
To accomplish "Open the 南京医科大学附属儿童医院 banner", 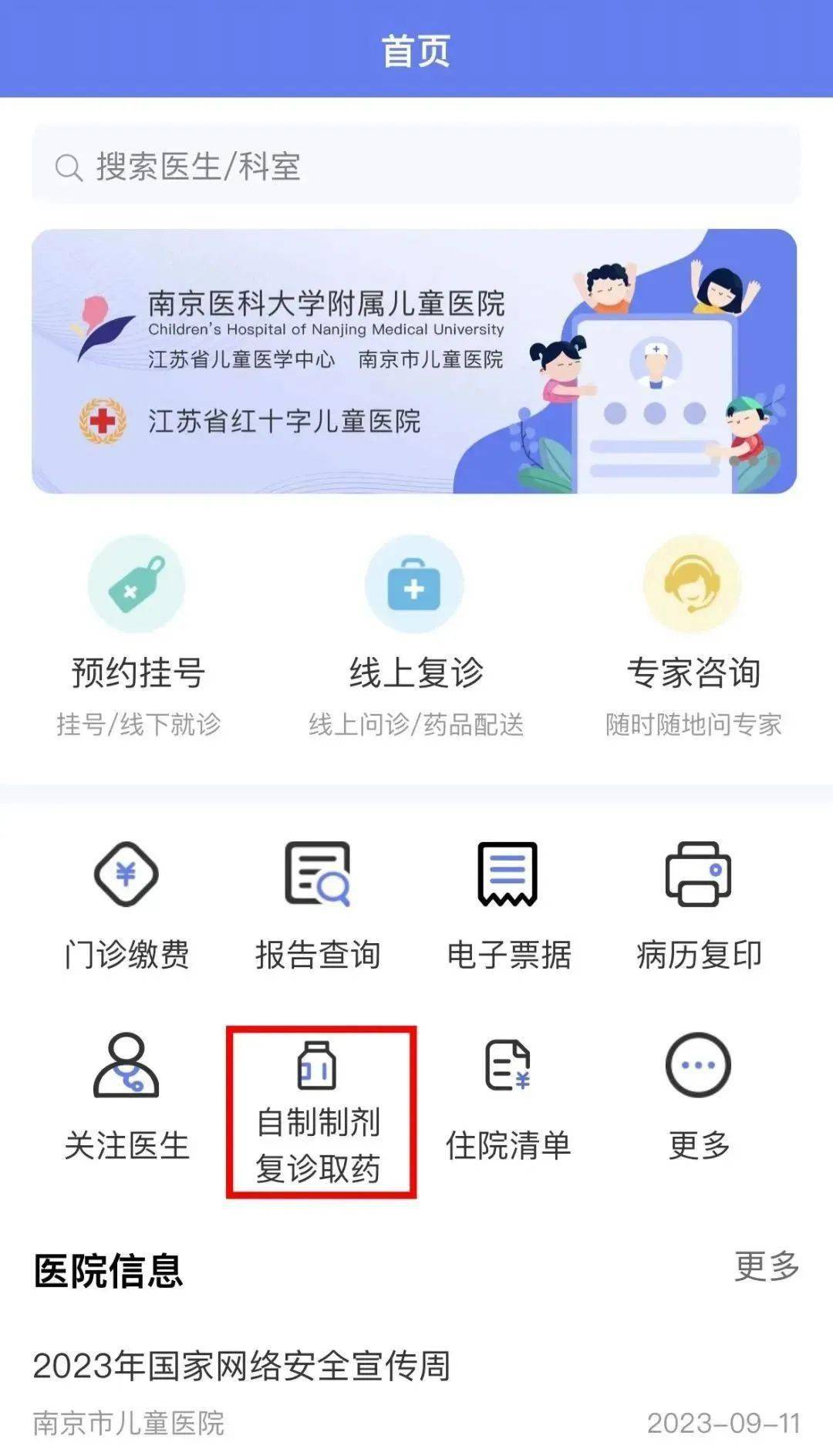I will (414, 361).
